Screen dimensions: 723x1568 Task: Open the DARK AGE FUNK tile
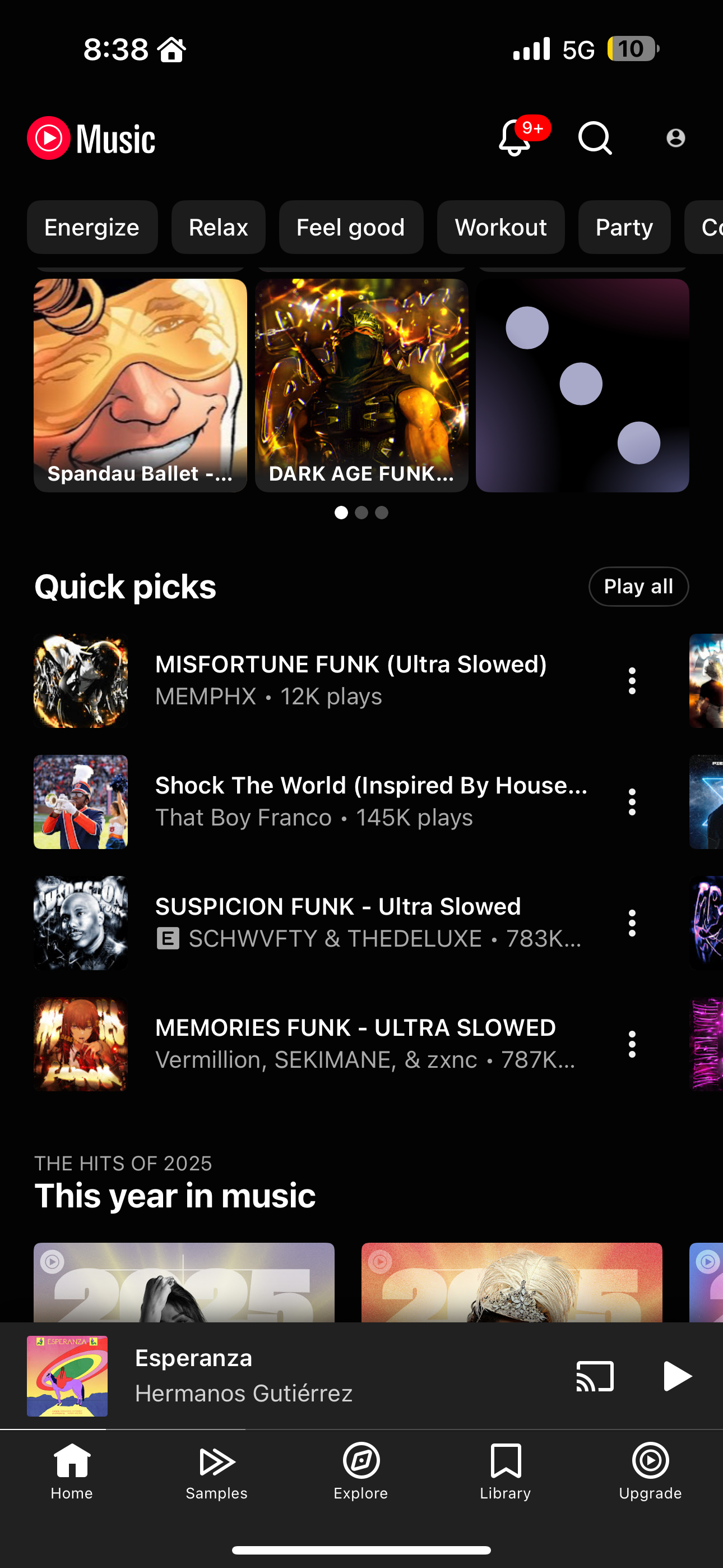(x=361, y=385)
